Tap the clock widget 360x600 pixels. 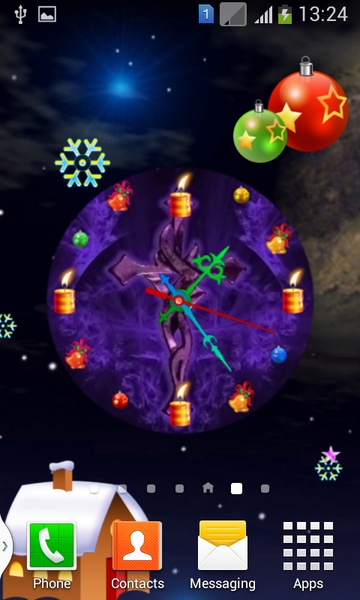180,300
